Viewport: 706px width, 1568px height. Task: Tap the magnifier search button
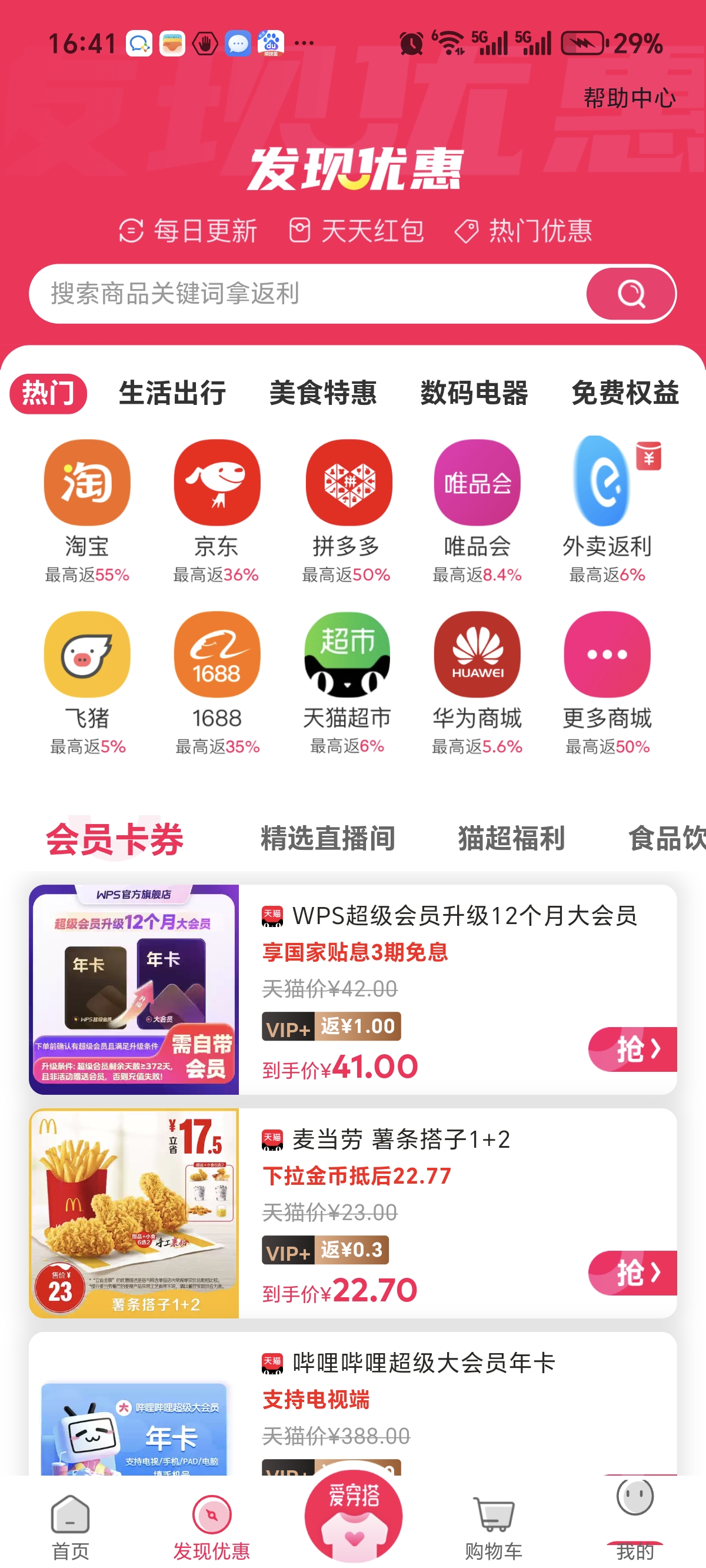click(631, 294)
